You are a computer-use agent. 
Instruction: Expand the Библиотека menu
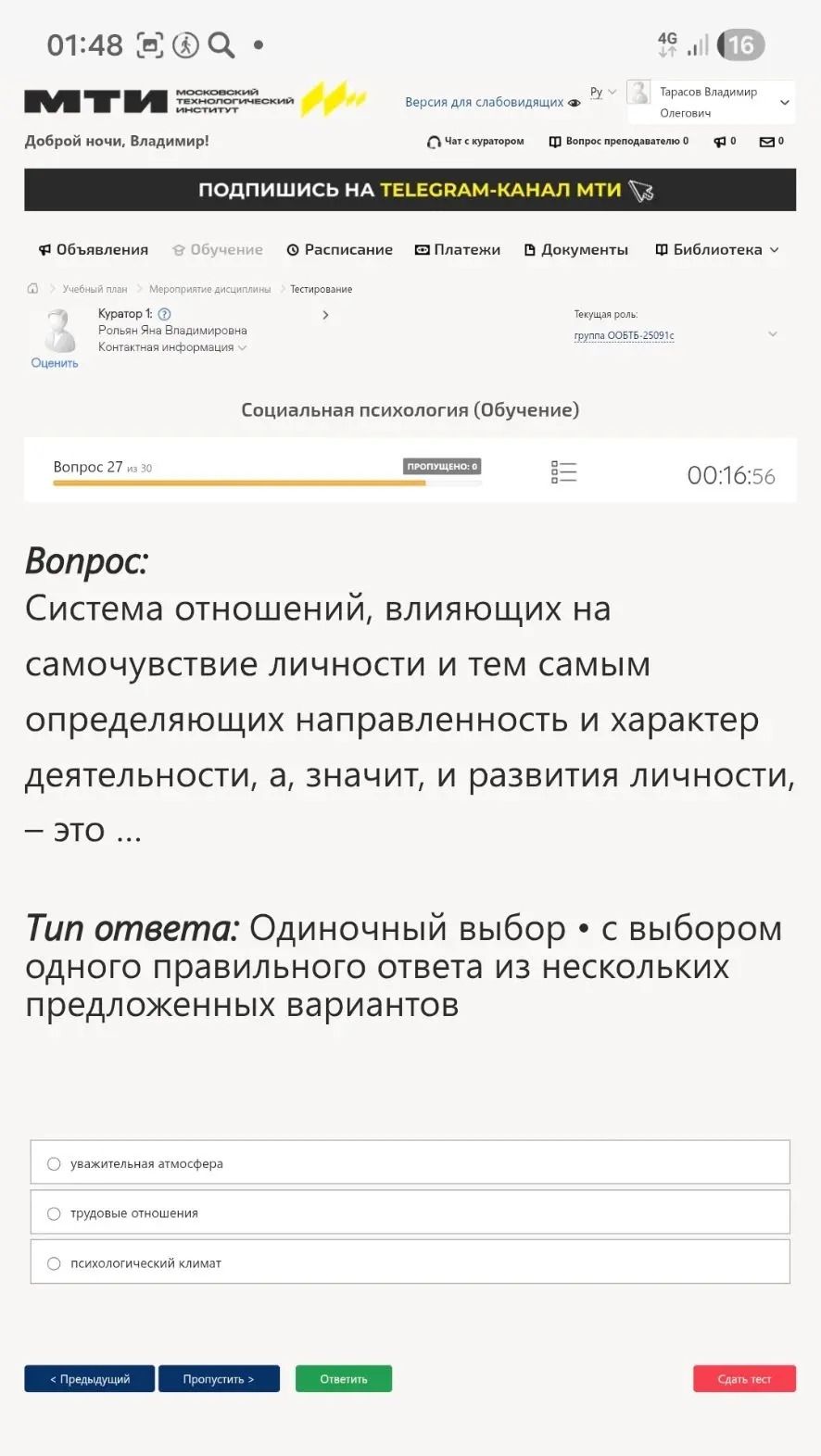coord(717,249)
